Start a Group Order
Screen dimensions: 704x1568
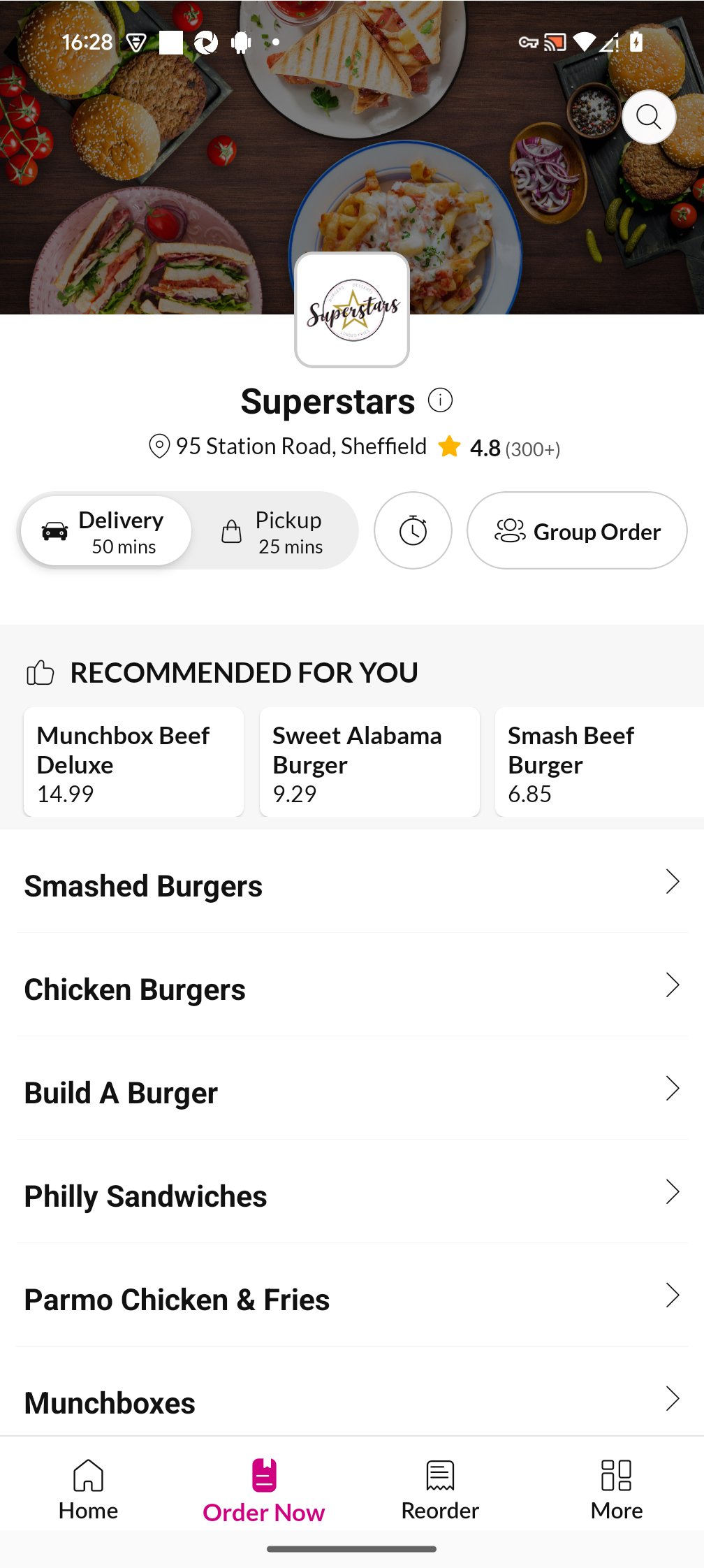point(577,531)
